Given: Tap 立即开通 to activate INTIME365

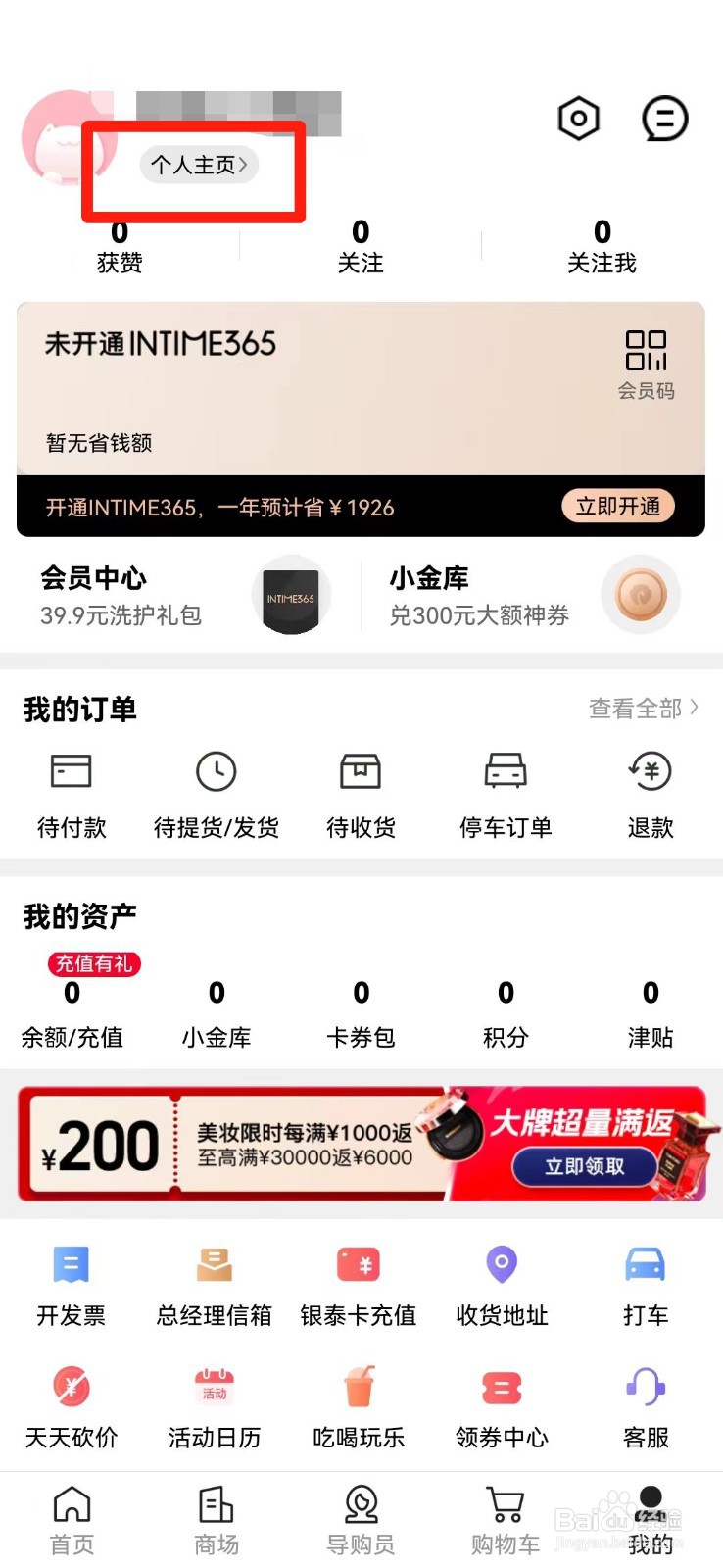Looking at the screenshot, I should (x=617, y=507).
